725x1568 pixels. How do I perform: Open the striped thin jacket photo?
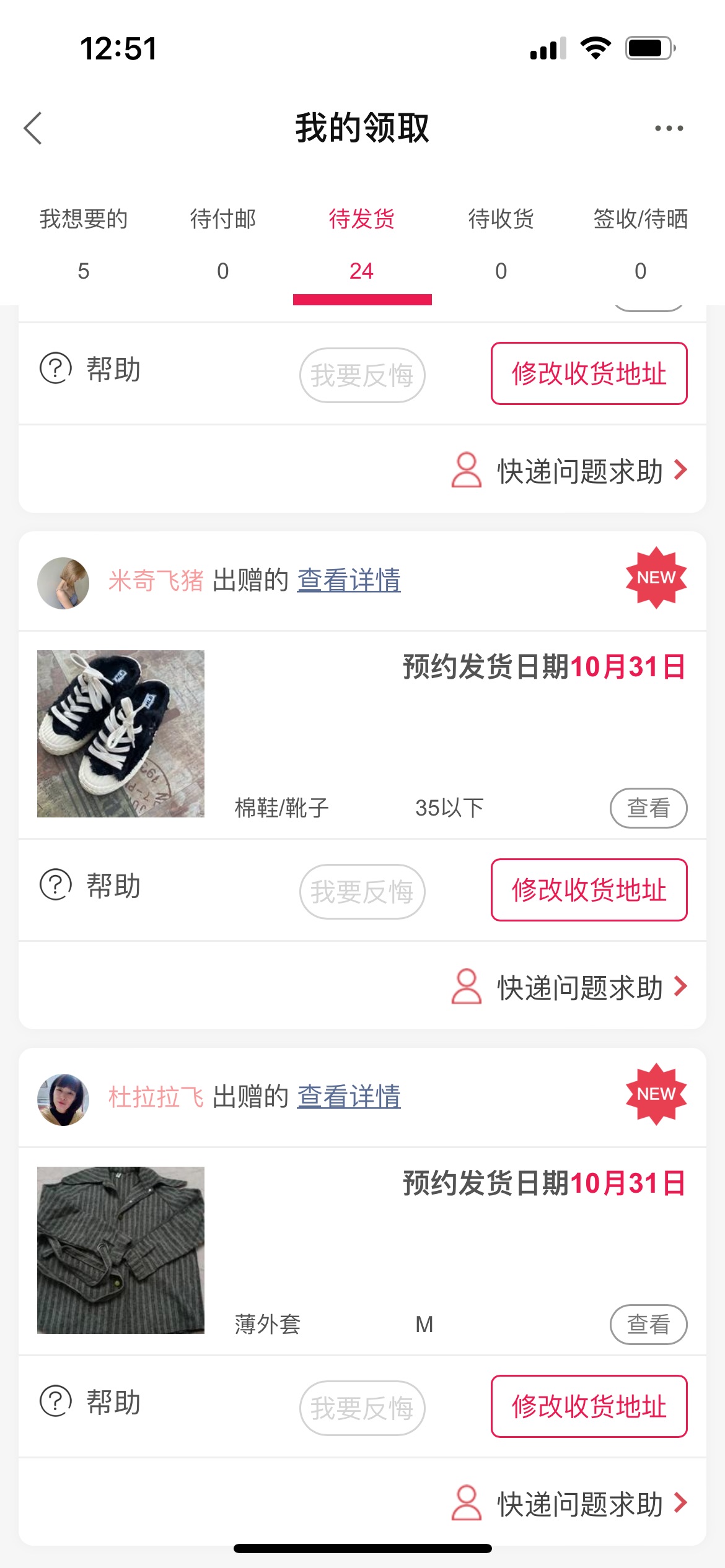coord(121,1250)
